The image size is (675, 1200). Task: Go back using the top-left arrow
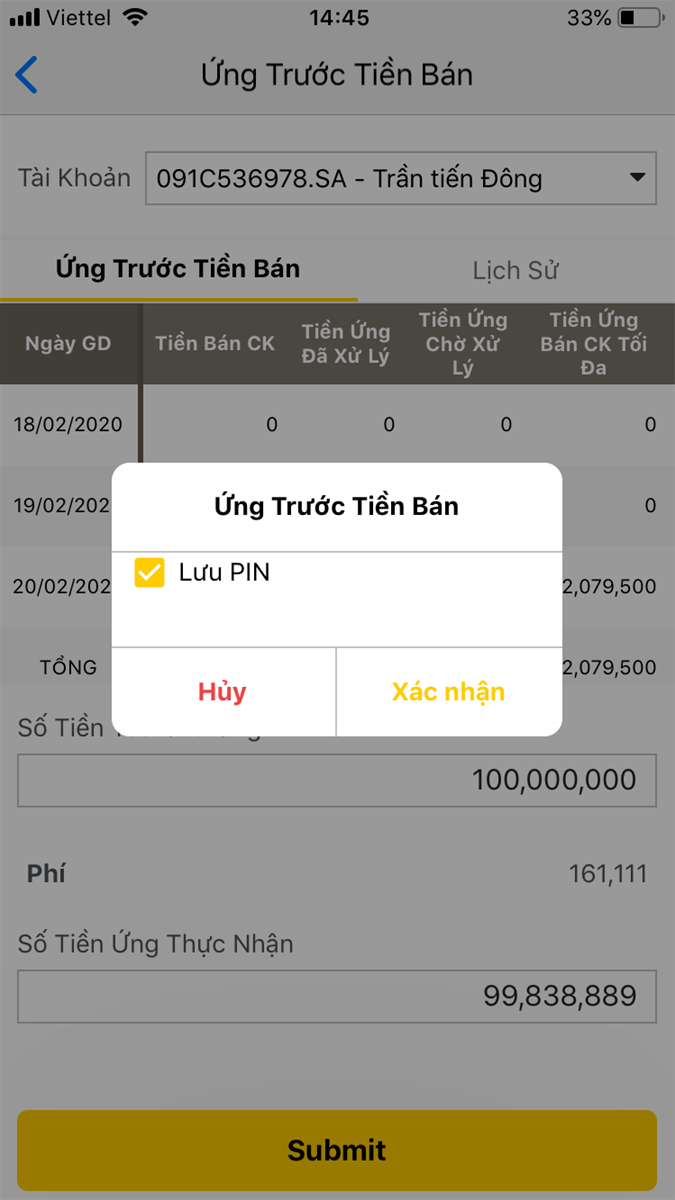click(27, 75)
